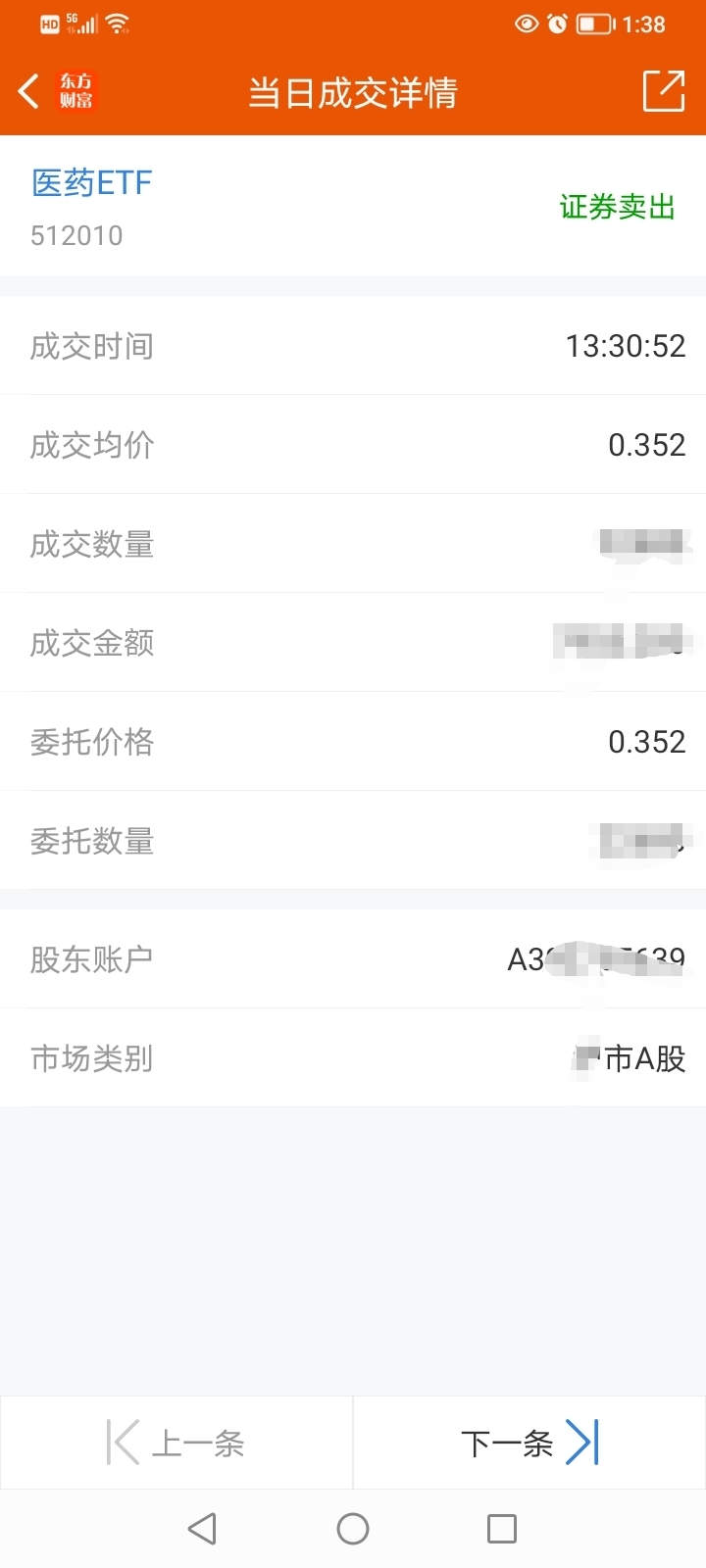Tap the home circle navigation button
Image resolution: width=706 pixels, height=1568 pixels.
[353, 1528]
